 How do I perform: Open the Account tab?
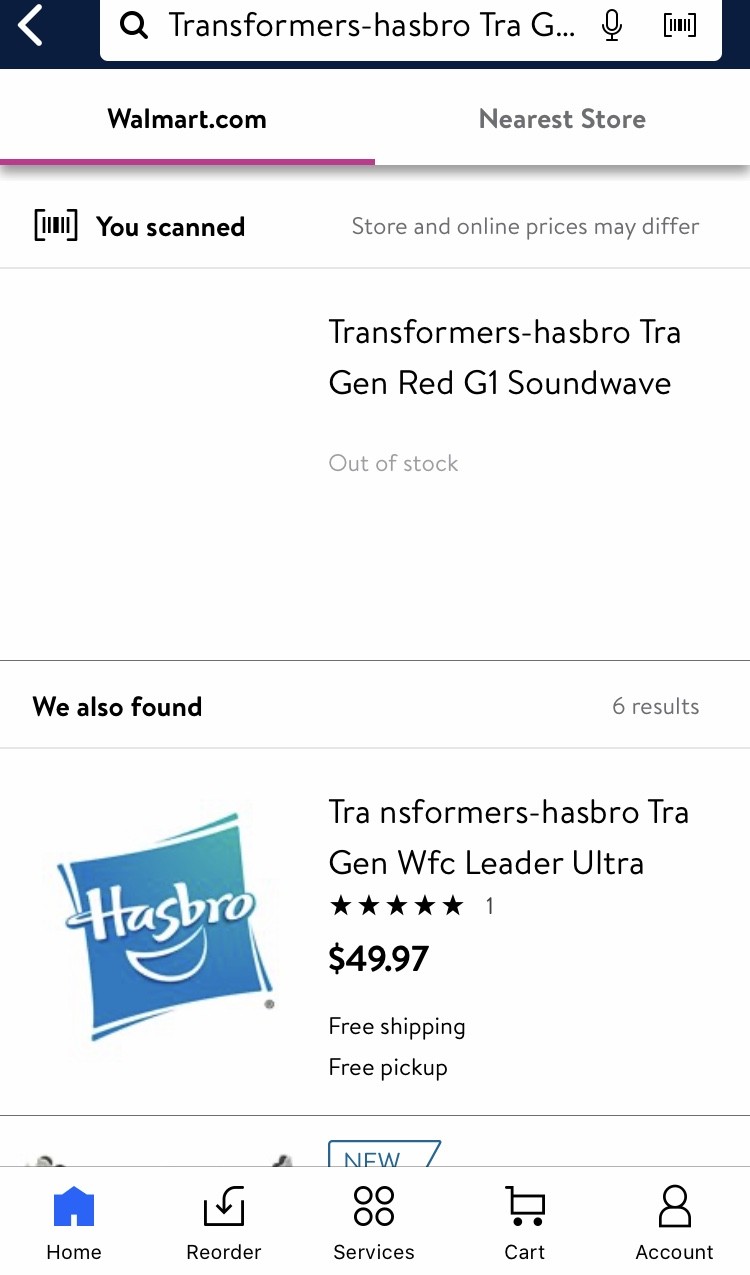(675, 1222)
